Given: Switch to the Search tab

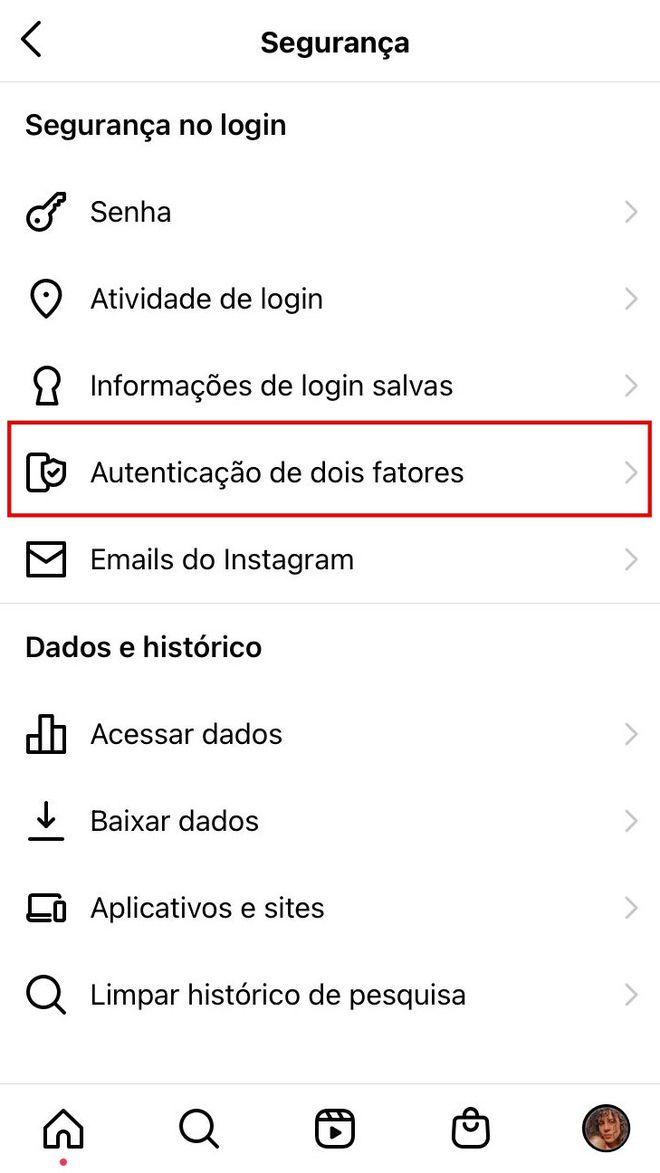Looking at the screenshot, I should point(199,1128).
